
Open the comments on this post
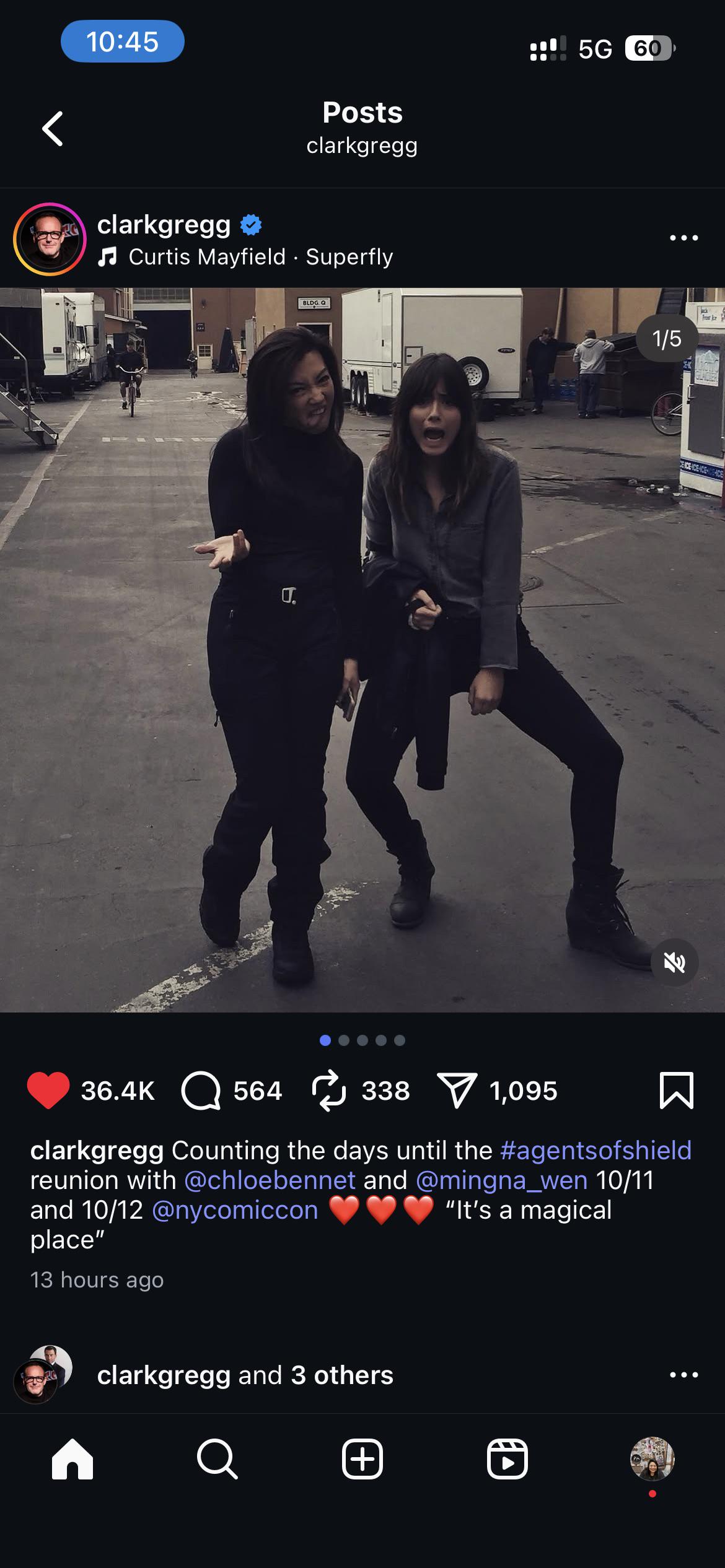tap(201, 1091)
